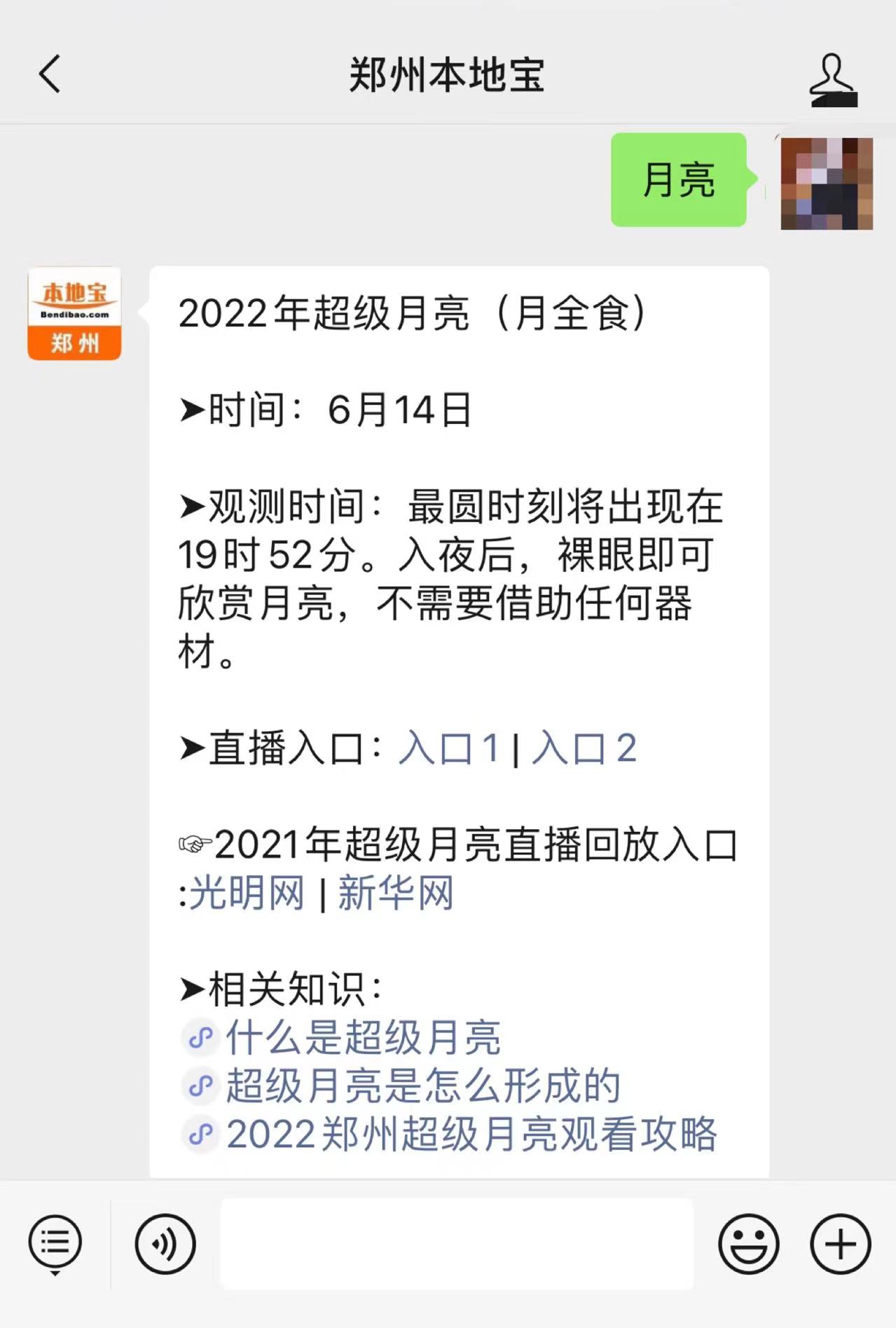Screen dimensions: 896x1328
Task: Open the 入口2 livestream link
Action: click(x=584, y=748)
